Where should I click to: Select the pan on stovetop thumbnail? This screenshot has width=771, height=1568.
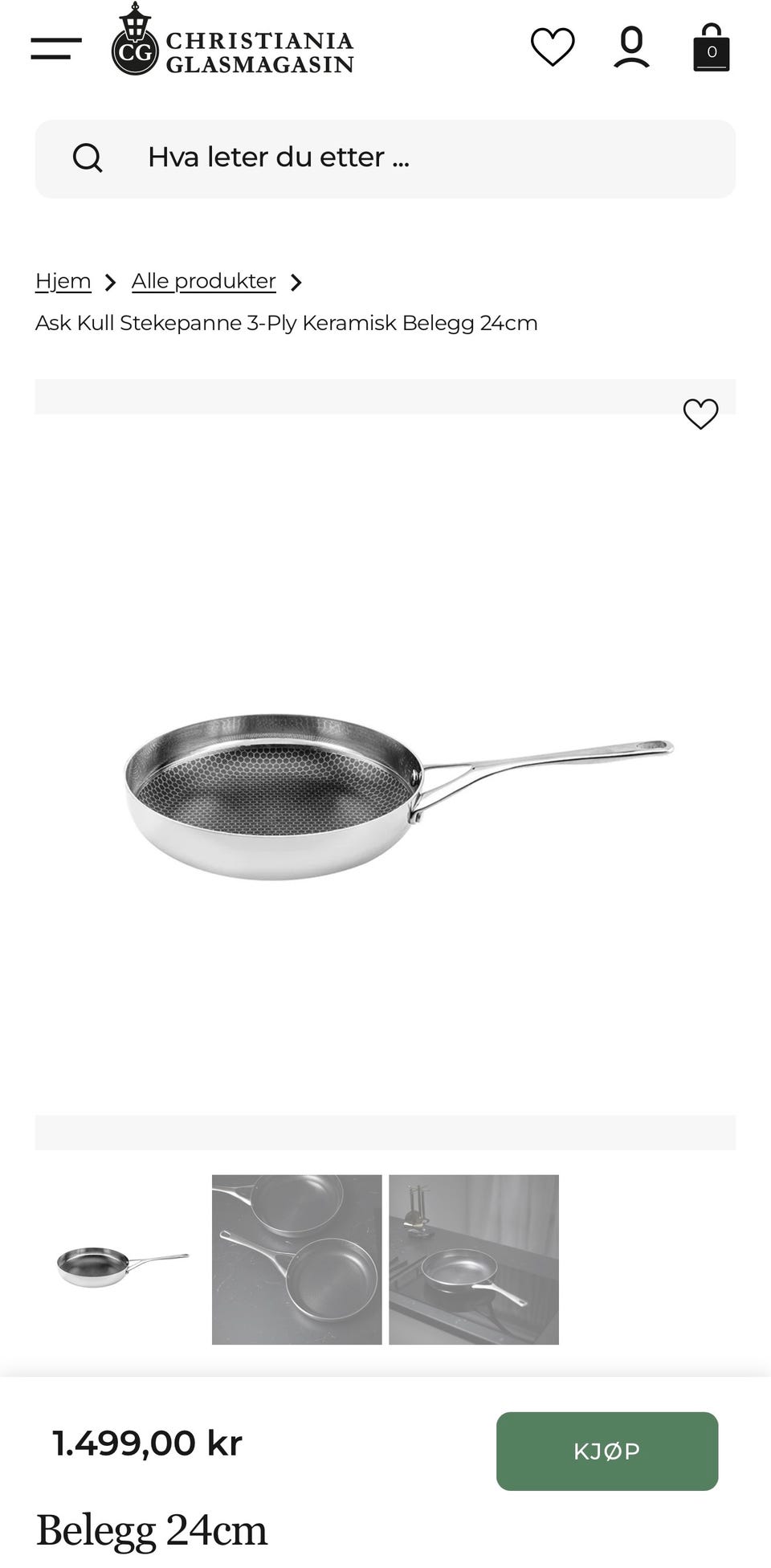click(x=474, y=1260)
